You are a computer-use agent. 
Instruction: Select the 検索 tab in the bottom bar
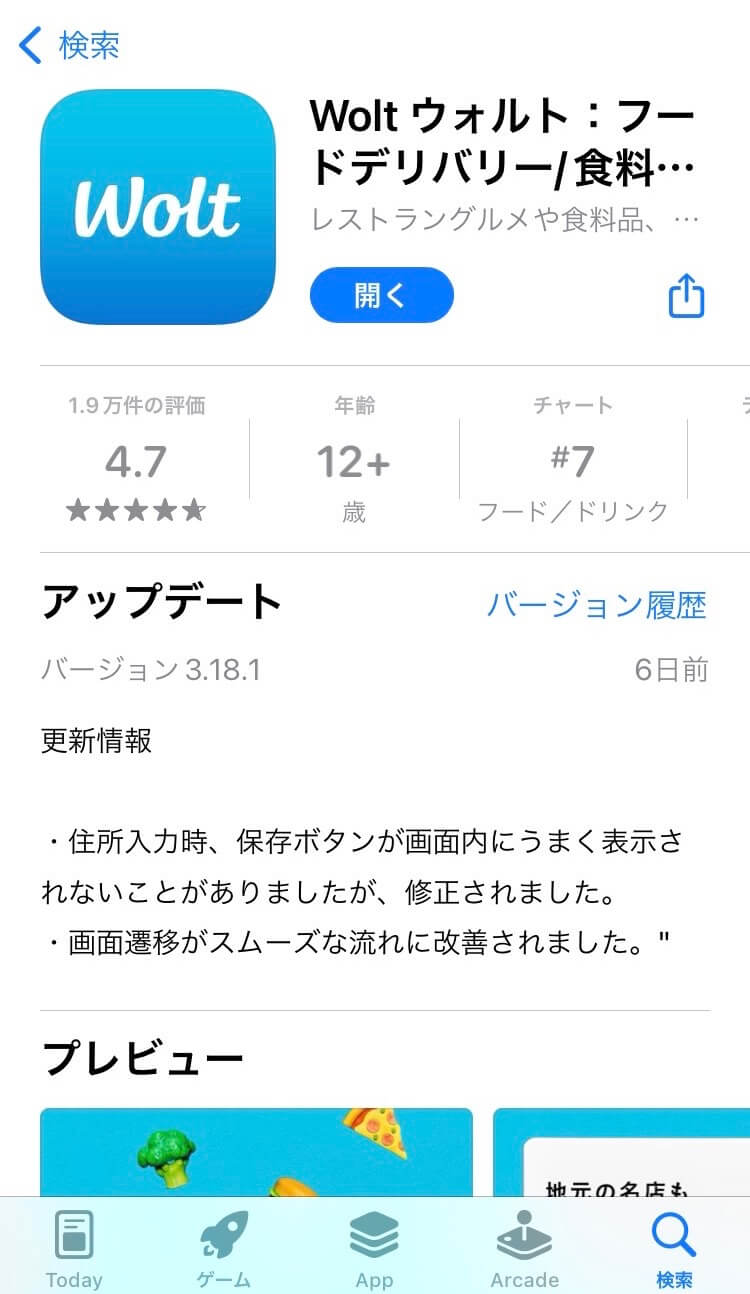click(674, 1250)
